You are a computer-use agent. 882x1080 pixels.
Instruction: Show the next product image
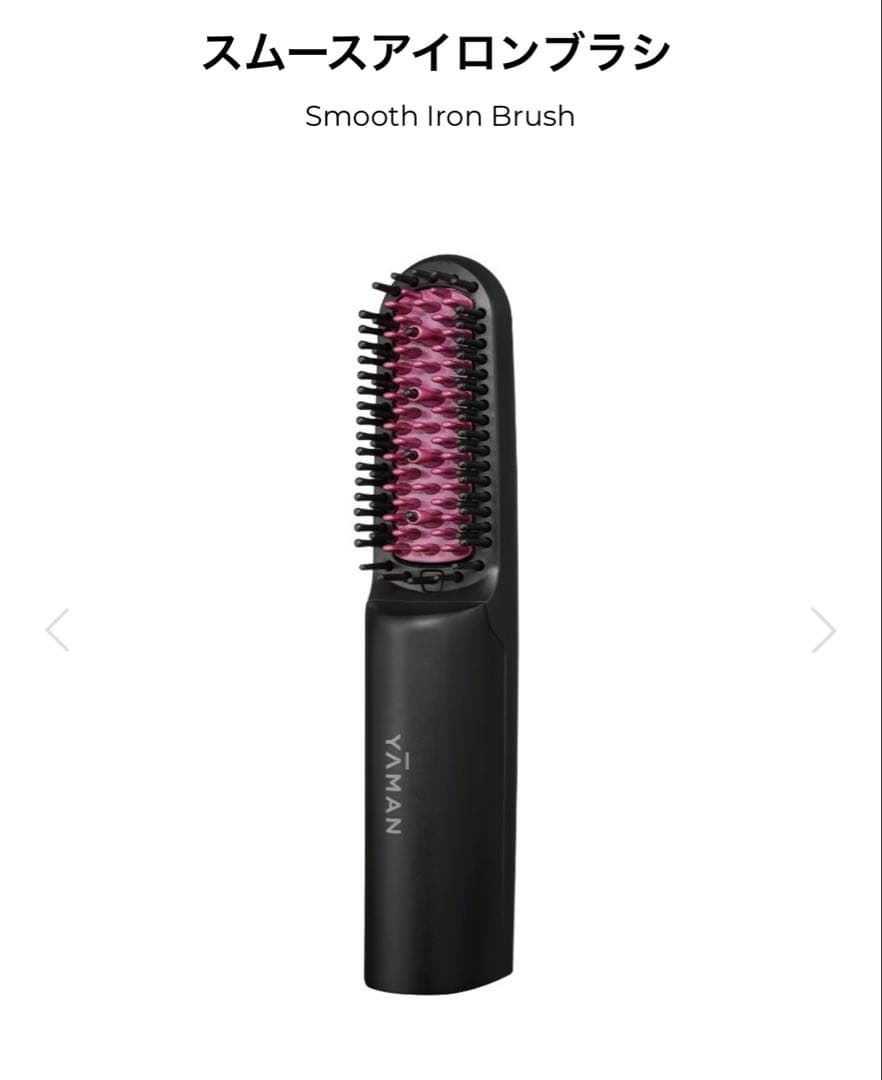click(823, 630)
